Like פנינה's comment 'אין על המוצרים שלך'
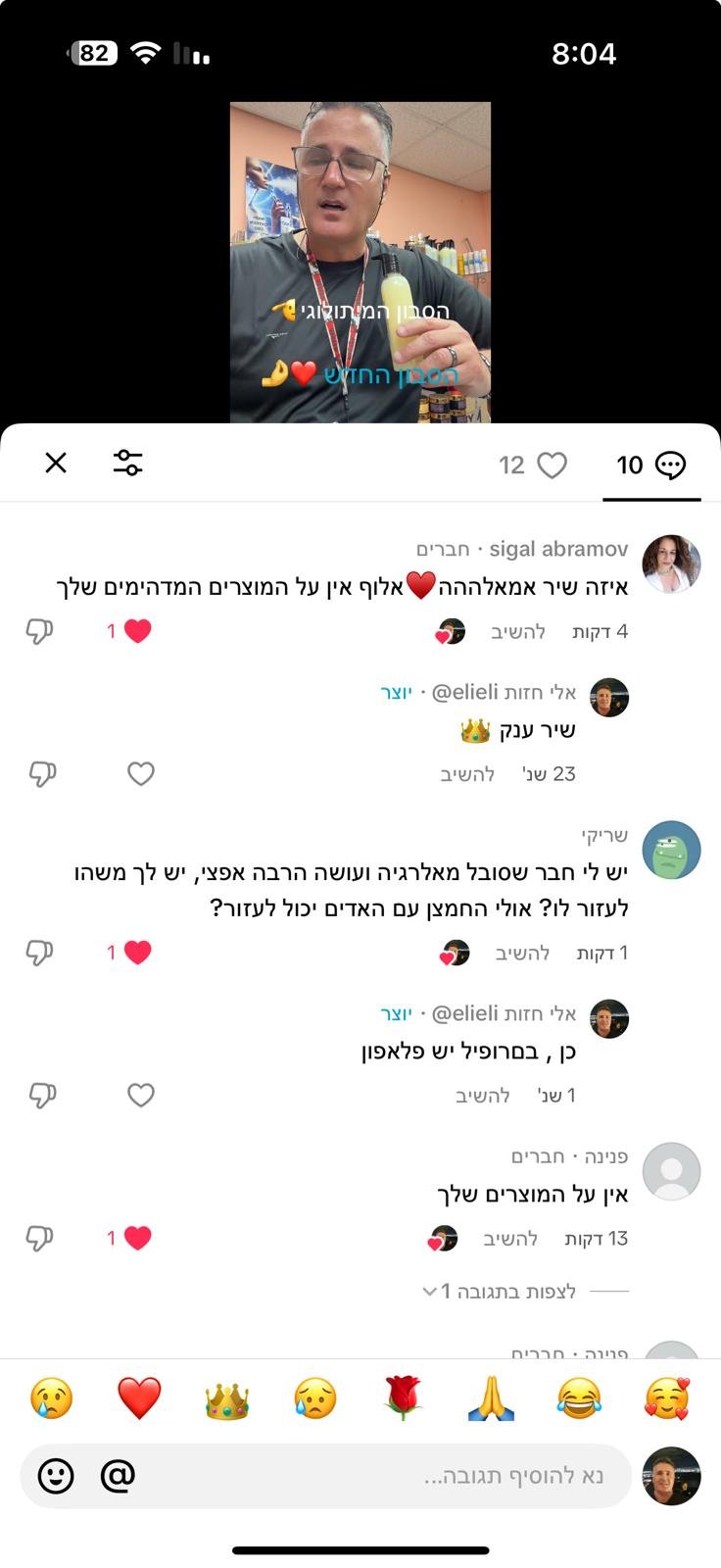 point(138,1238)
